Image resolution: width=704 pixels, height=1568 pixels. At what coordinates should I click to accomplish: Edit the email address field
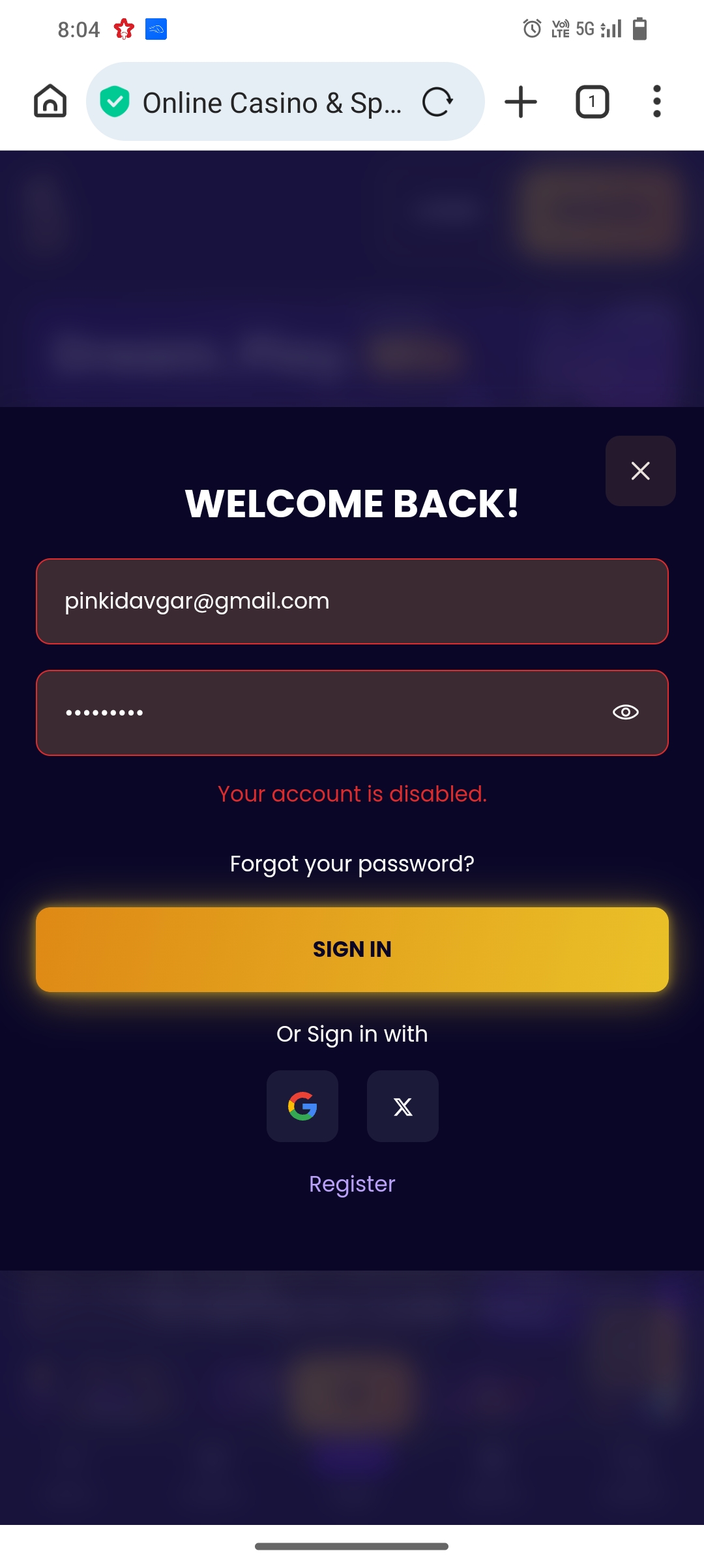[352, 601]
